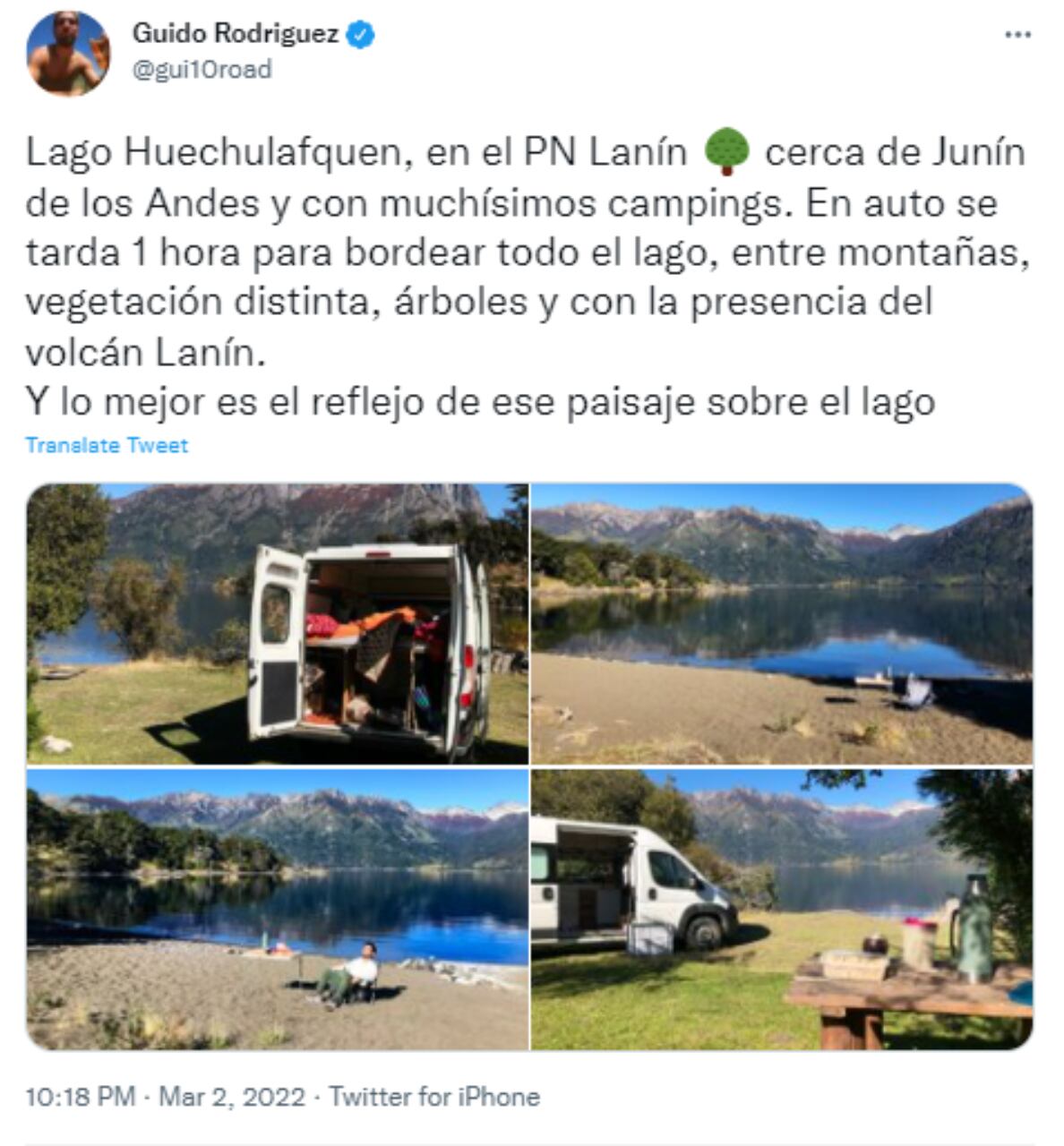Open Guido Rodriguez's profile picture
This screenshot has height=1146, width=1064.
[69, 54]
